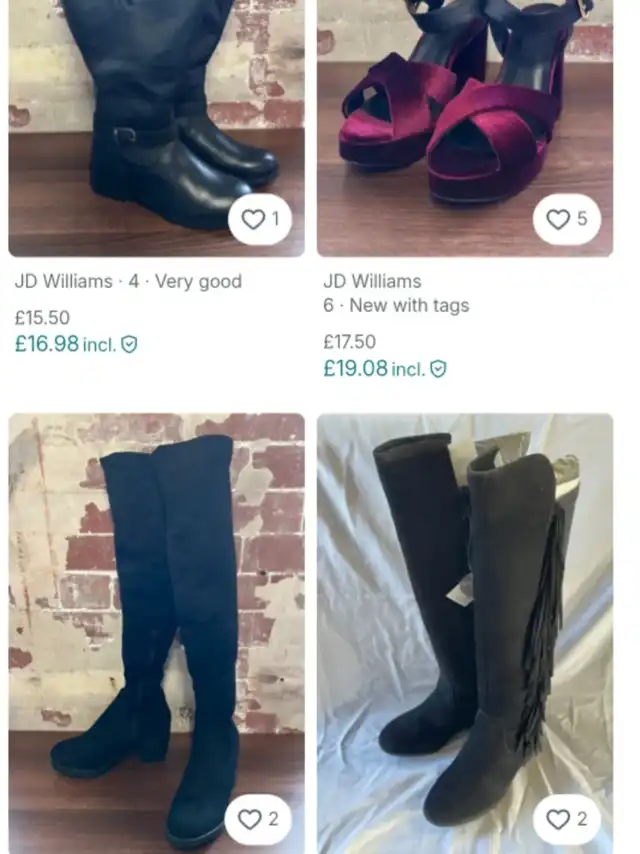Open the burgundy velvet platform sandals listing
Viewport: 640px width, 854px height.
465,120
